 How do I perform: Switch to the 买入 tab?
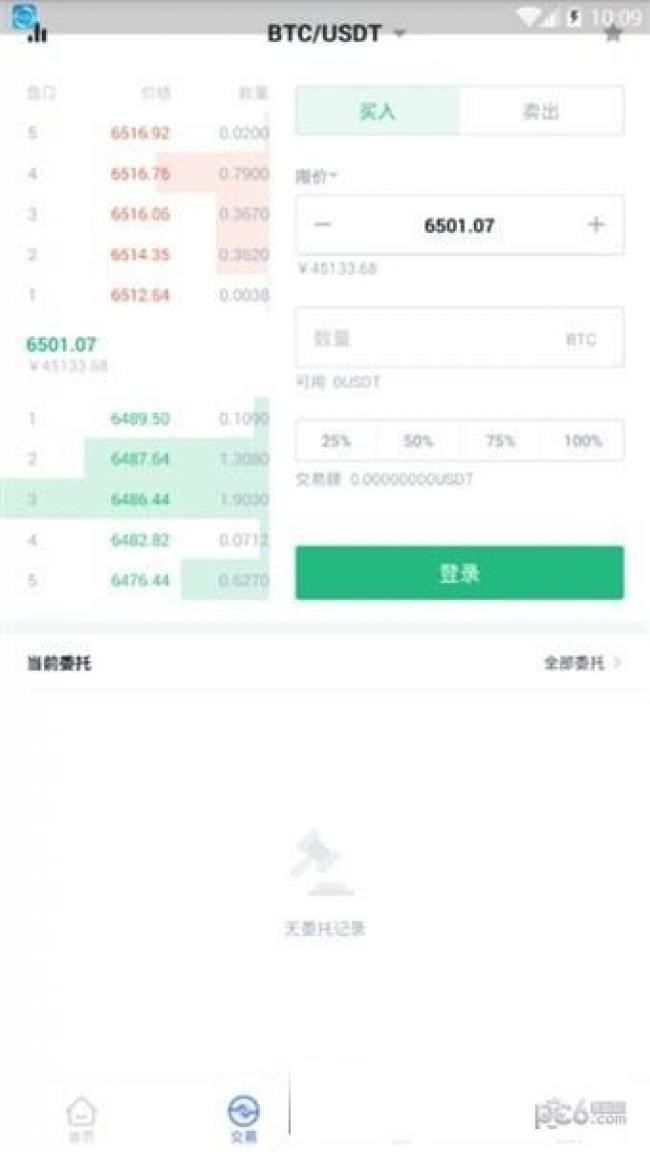(378, 111)
